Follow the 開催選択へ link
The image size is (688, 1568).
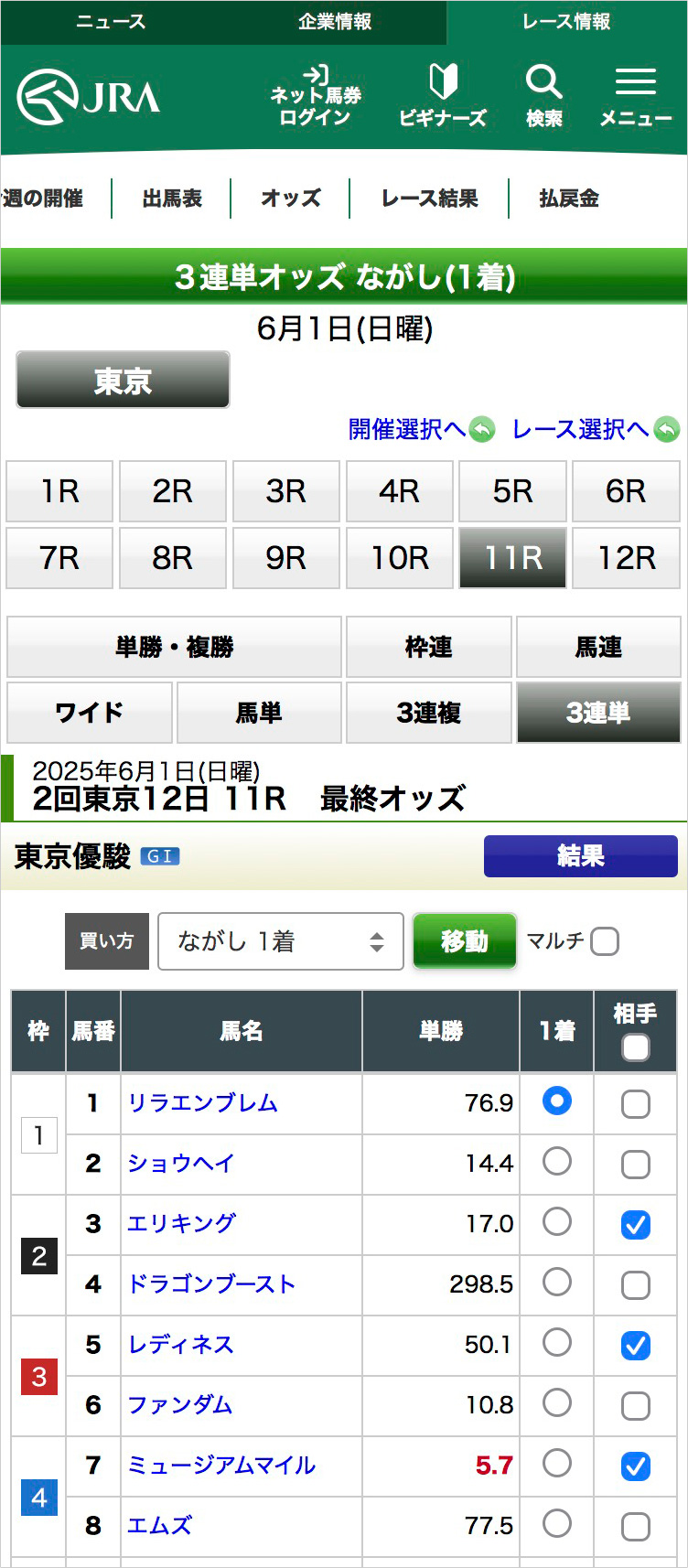[408, 429]
